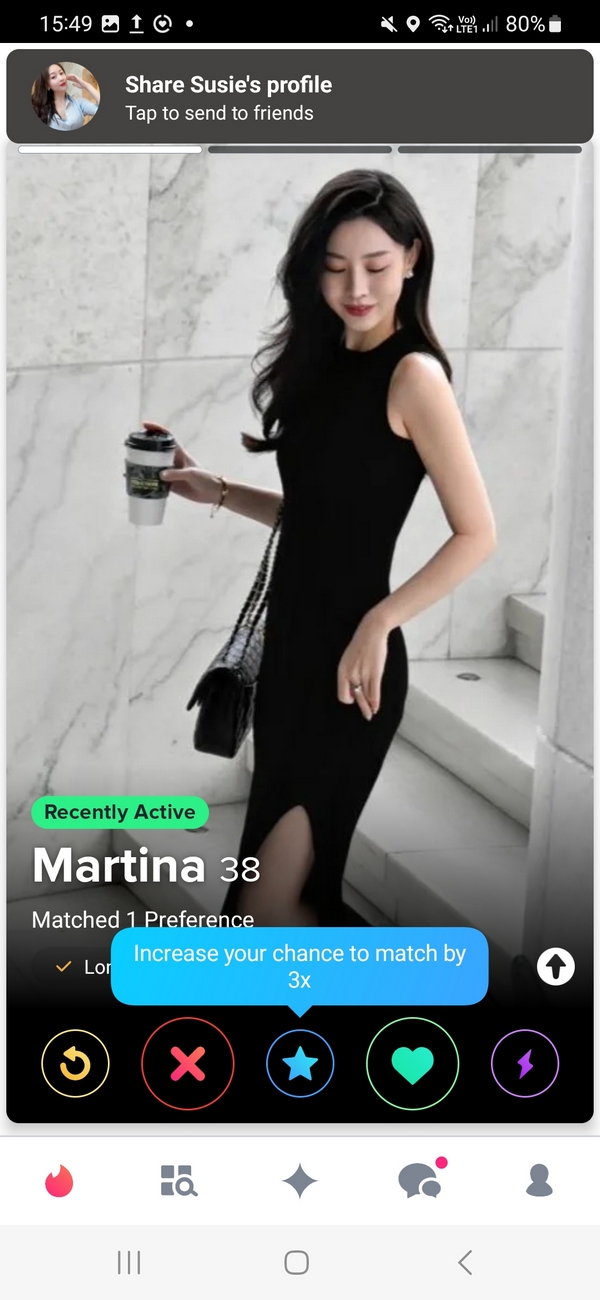The height and width of the screenshot is (1300, 600).
Task: Super Like Martina with the star
Action: [x=300, y=1063]
